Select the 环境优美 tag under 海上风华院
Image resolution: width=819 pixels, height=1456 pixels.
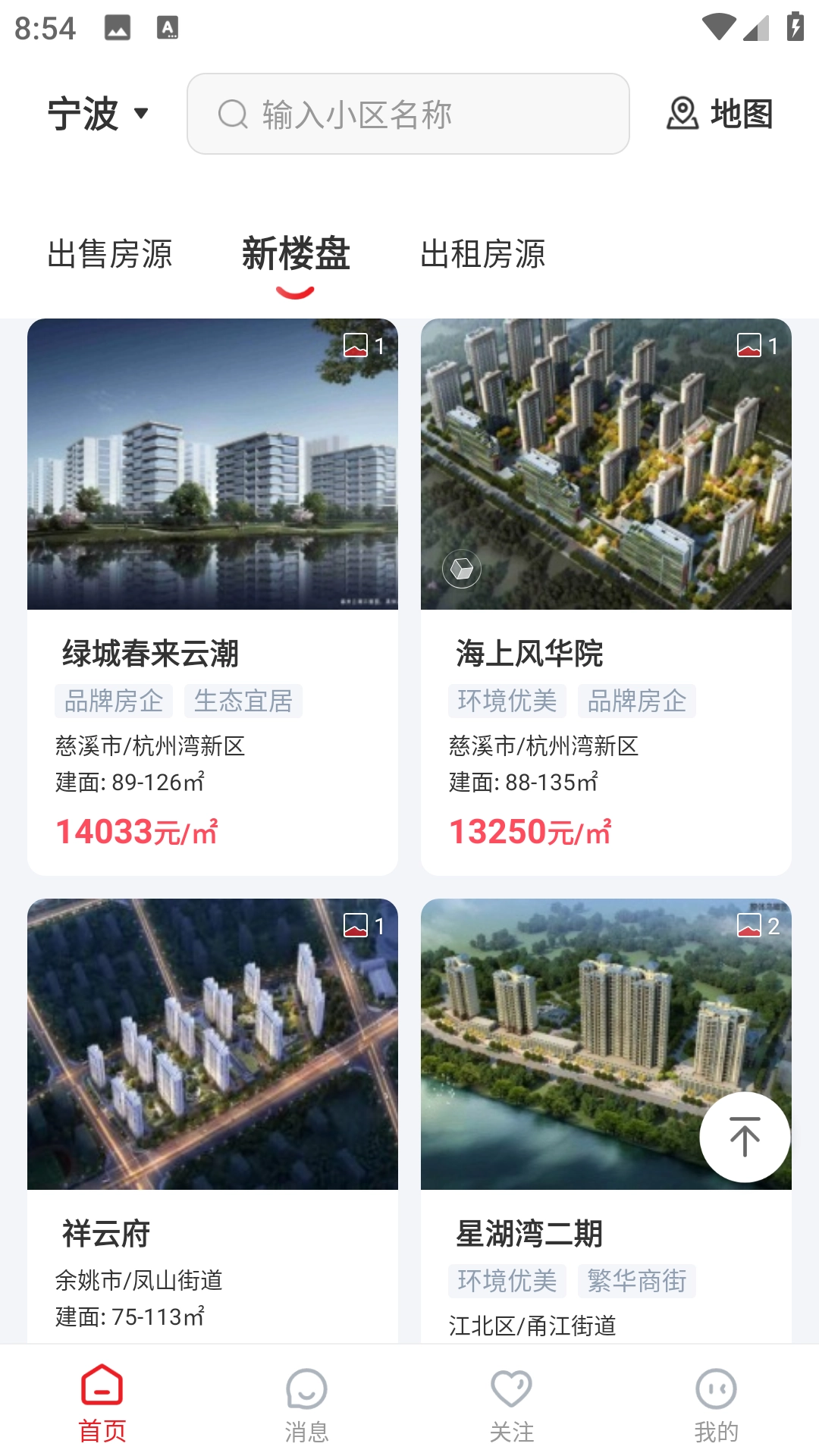click(x=507, y=701)
